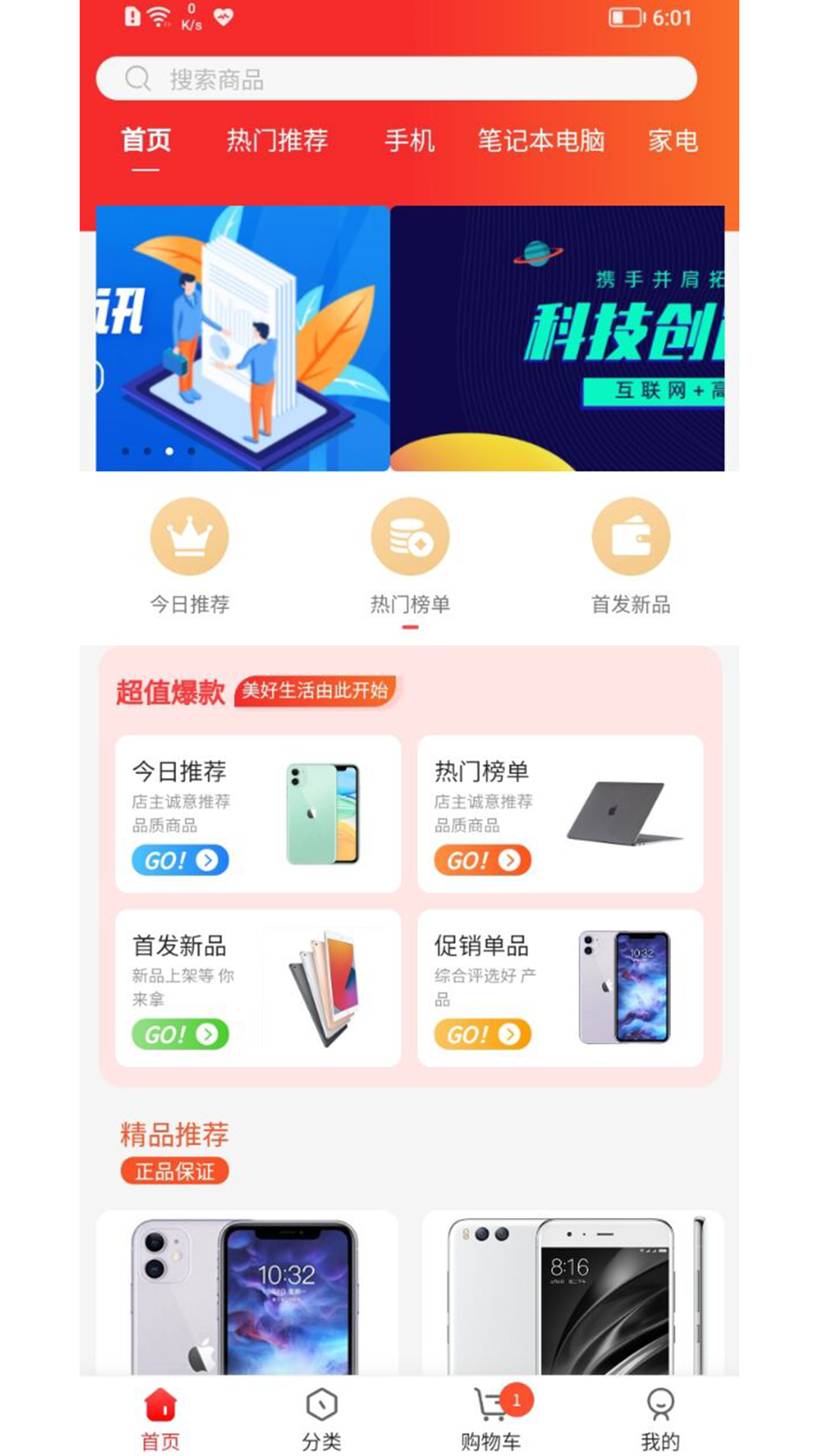819x1456 pixels.
Task: Open the 今日推荐 crown shortcut
Action: point(190,555)
